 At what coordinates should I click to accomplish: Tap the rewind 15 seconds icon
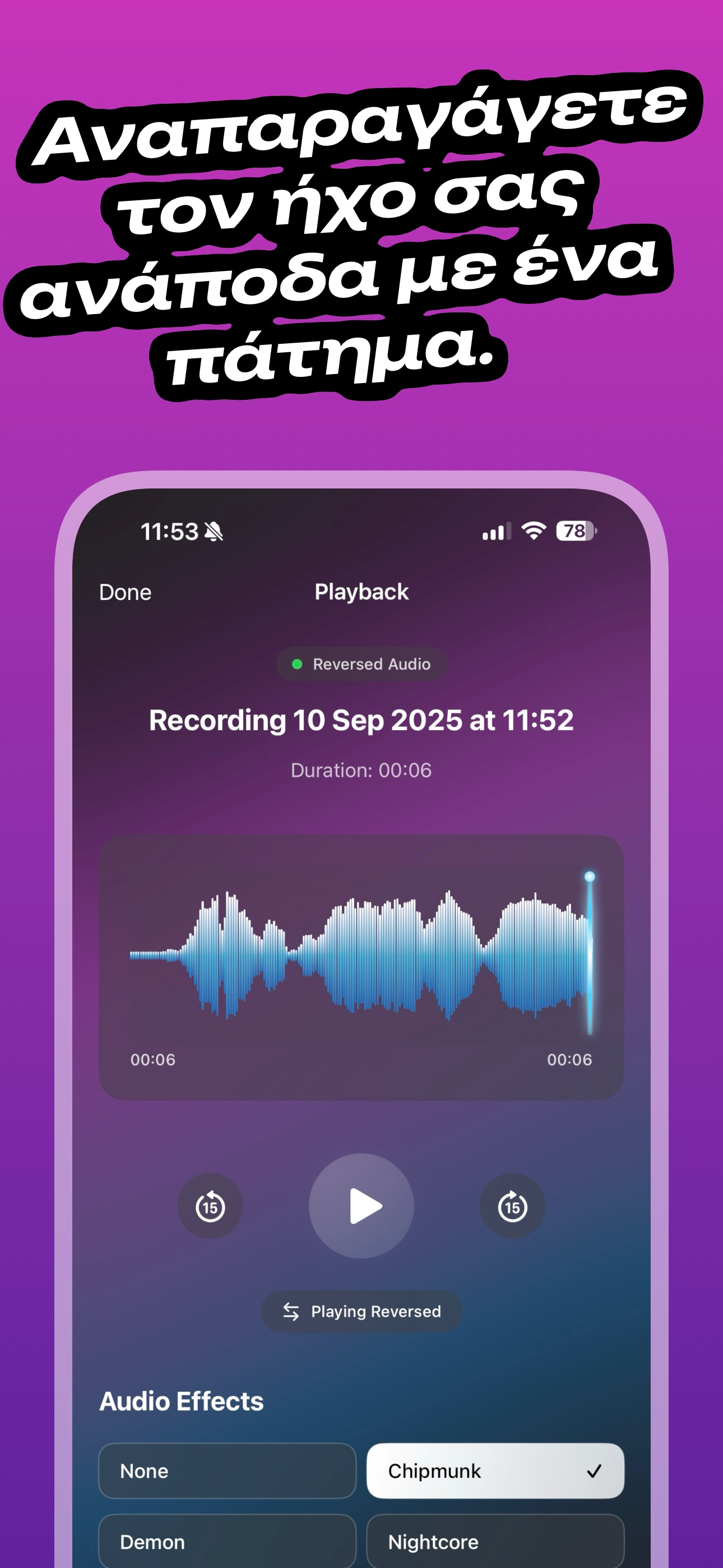click(x=210, y=1207)
